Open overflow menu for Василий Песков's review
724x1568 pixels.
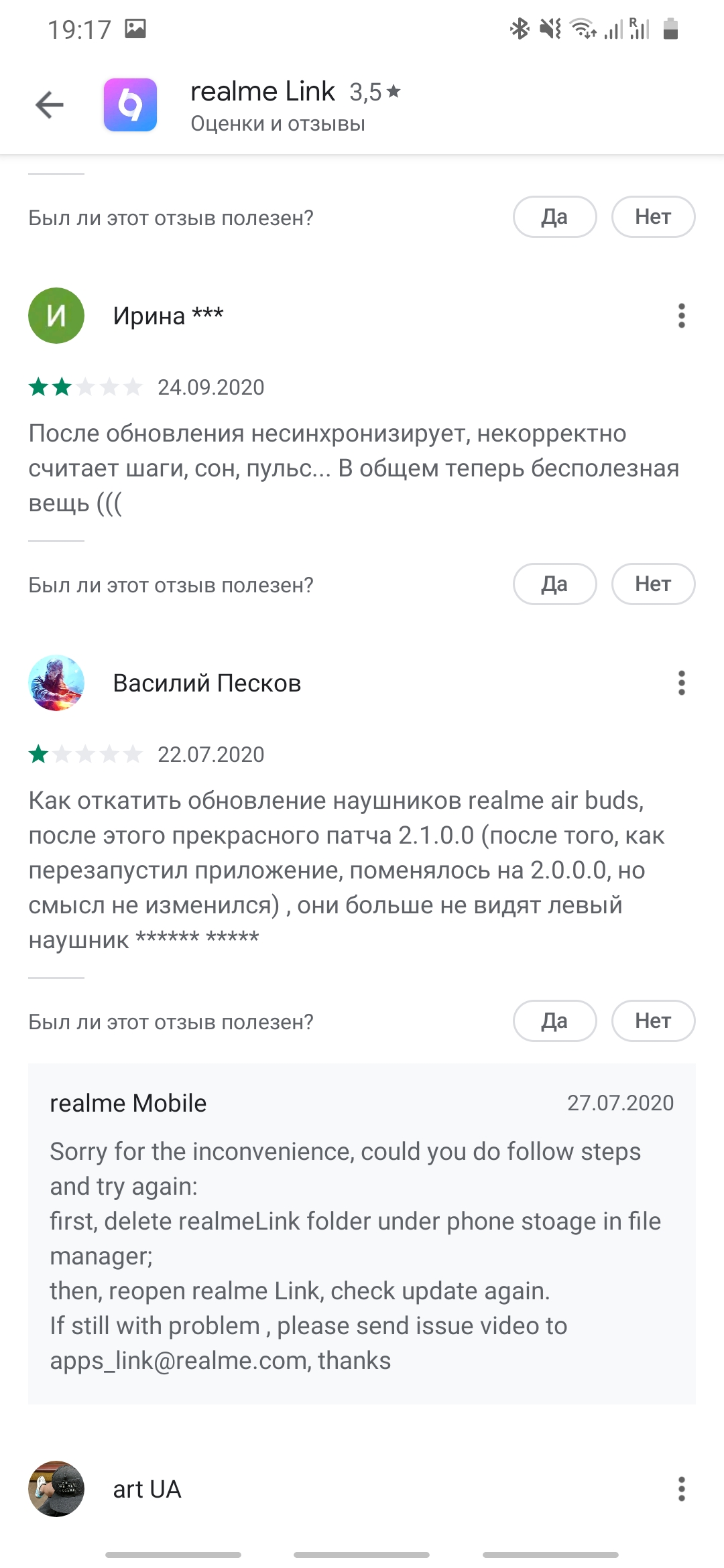tap(681, 683)
